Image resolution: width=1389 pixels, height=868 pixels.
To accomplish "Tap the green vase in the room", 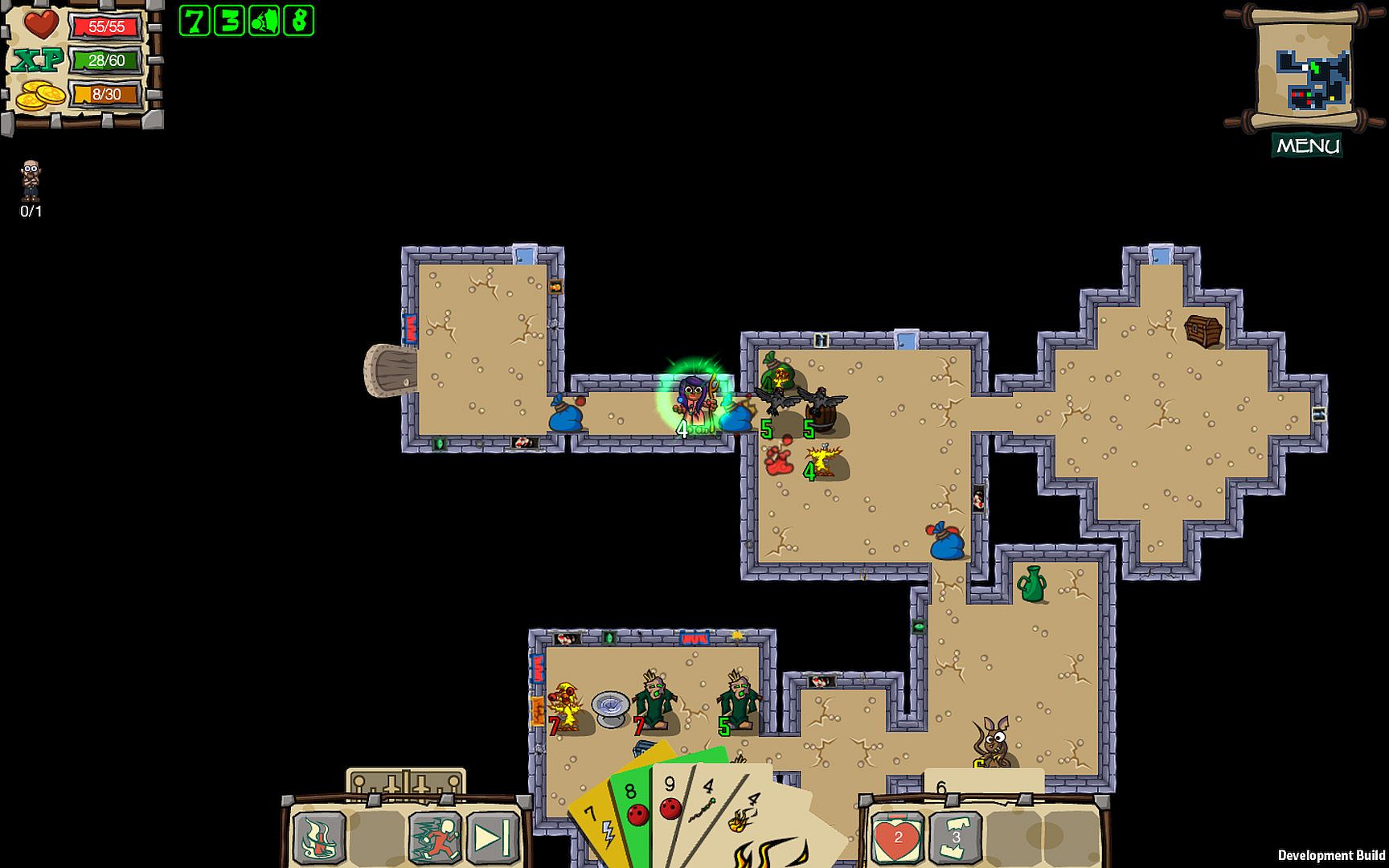I will coord(1031,583).
